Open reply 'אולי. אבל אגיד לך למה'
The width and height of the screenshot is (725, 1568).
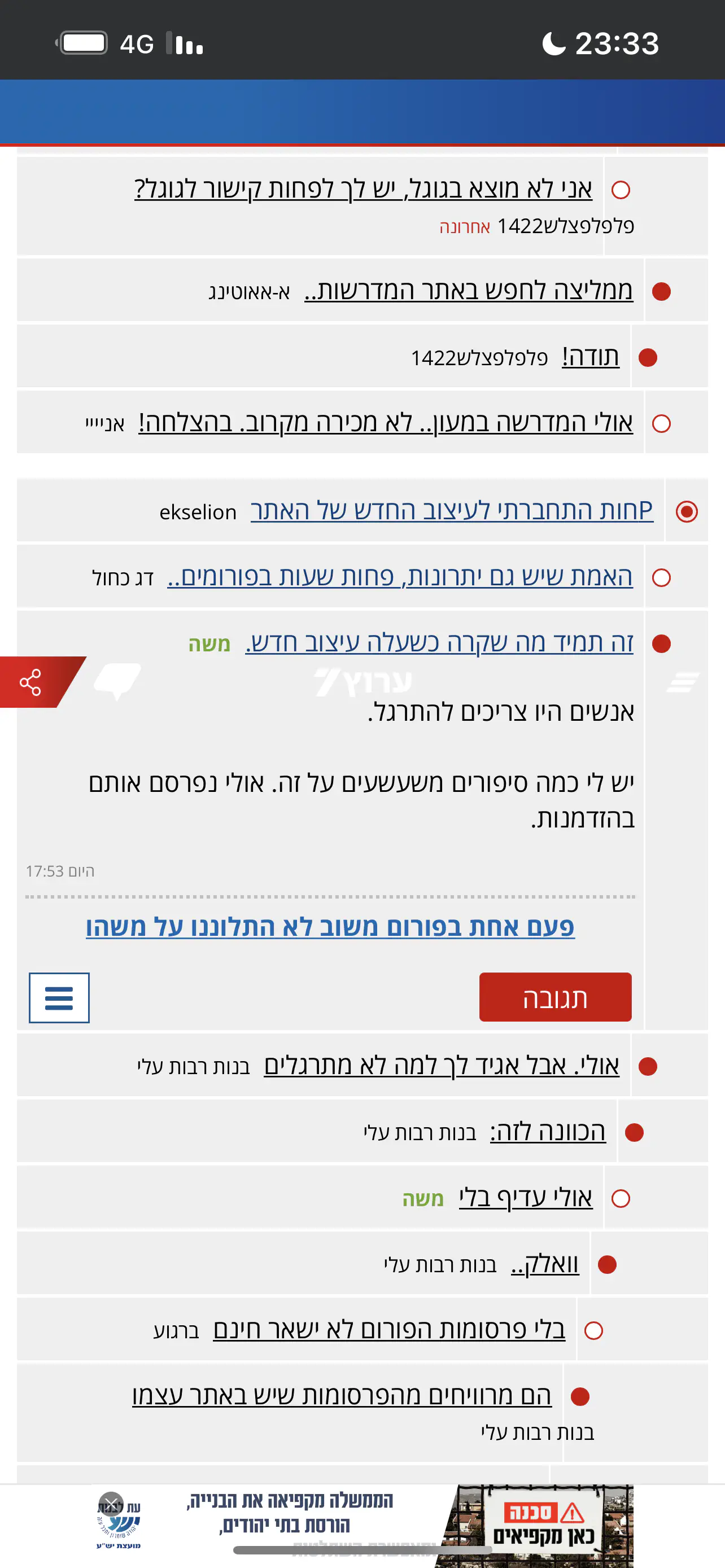(441, 1066)
